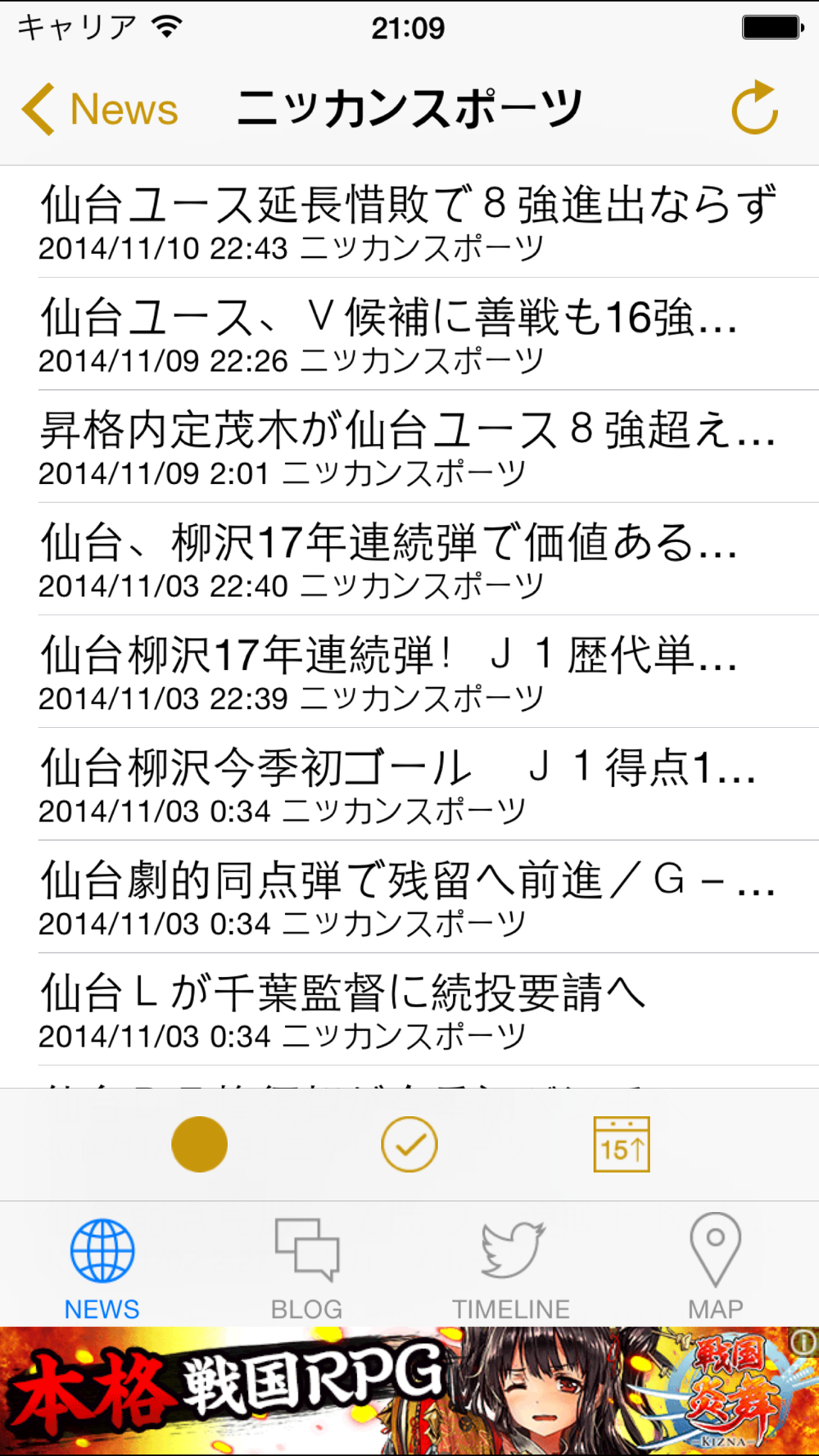Open article 仙台ユース、V候補に善戦も16強
Viewport: 819px width, 1456px height.
coord(409,334)
